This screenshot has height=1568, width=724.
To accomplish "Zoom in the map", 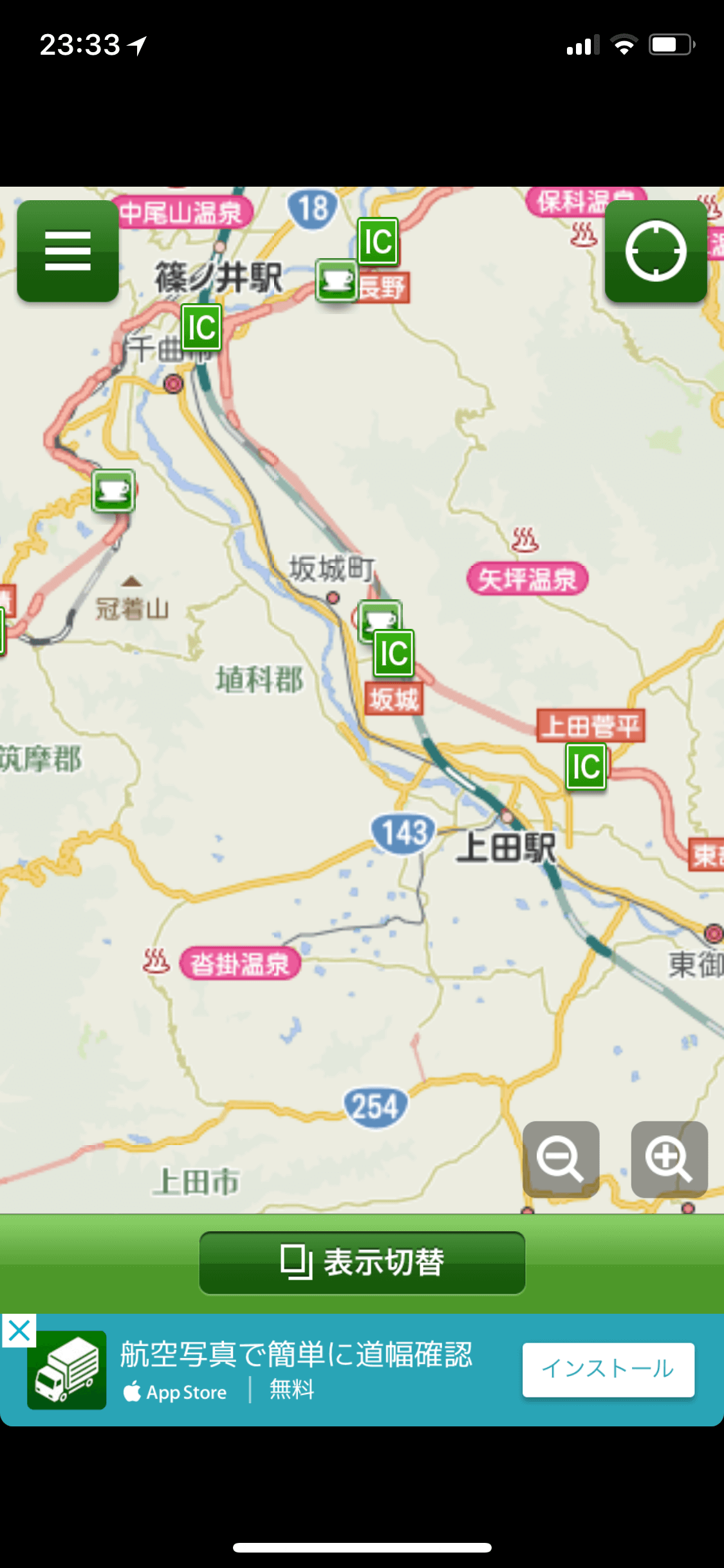I will pyautogui.click(x=669, y=1159).
